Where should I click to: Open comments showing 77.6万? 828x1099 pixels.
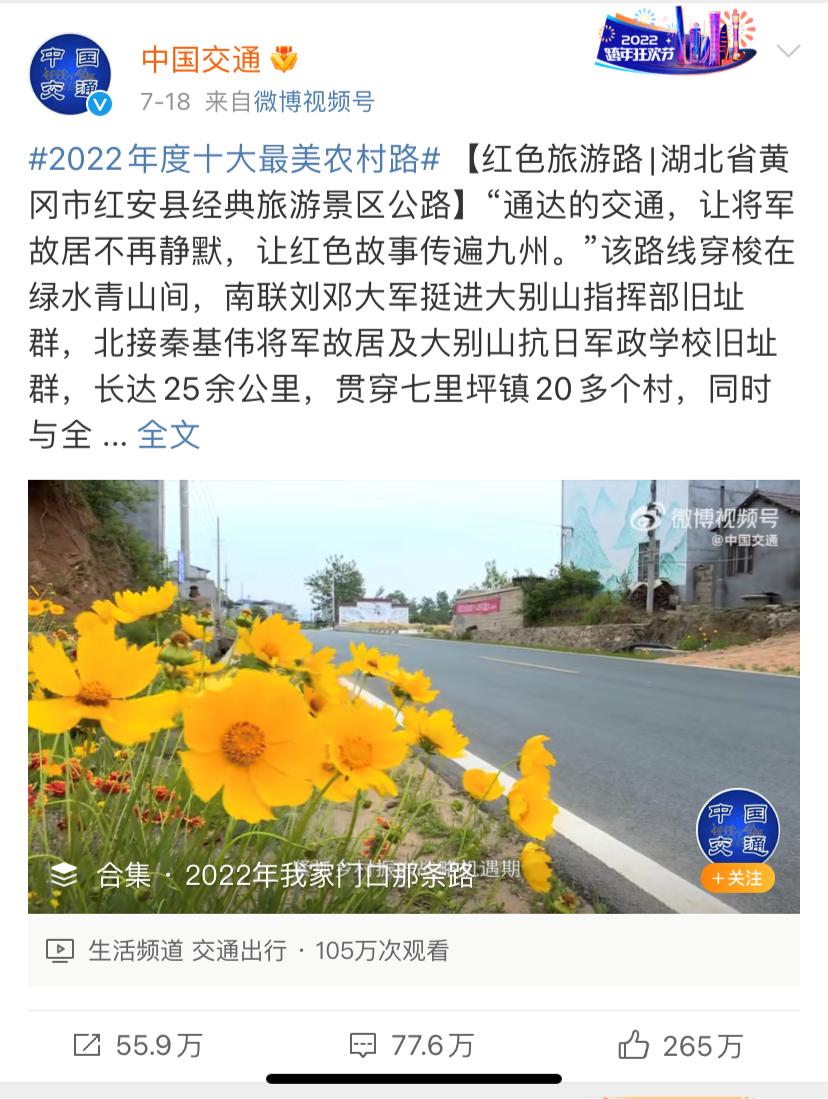pos(411,1046)
